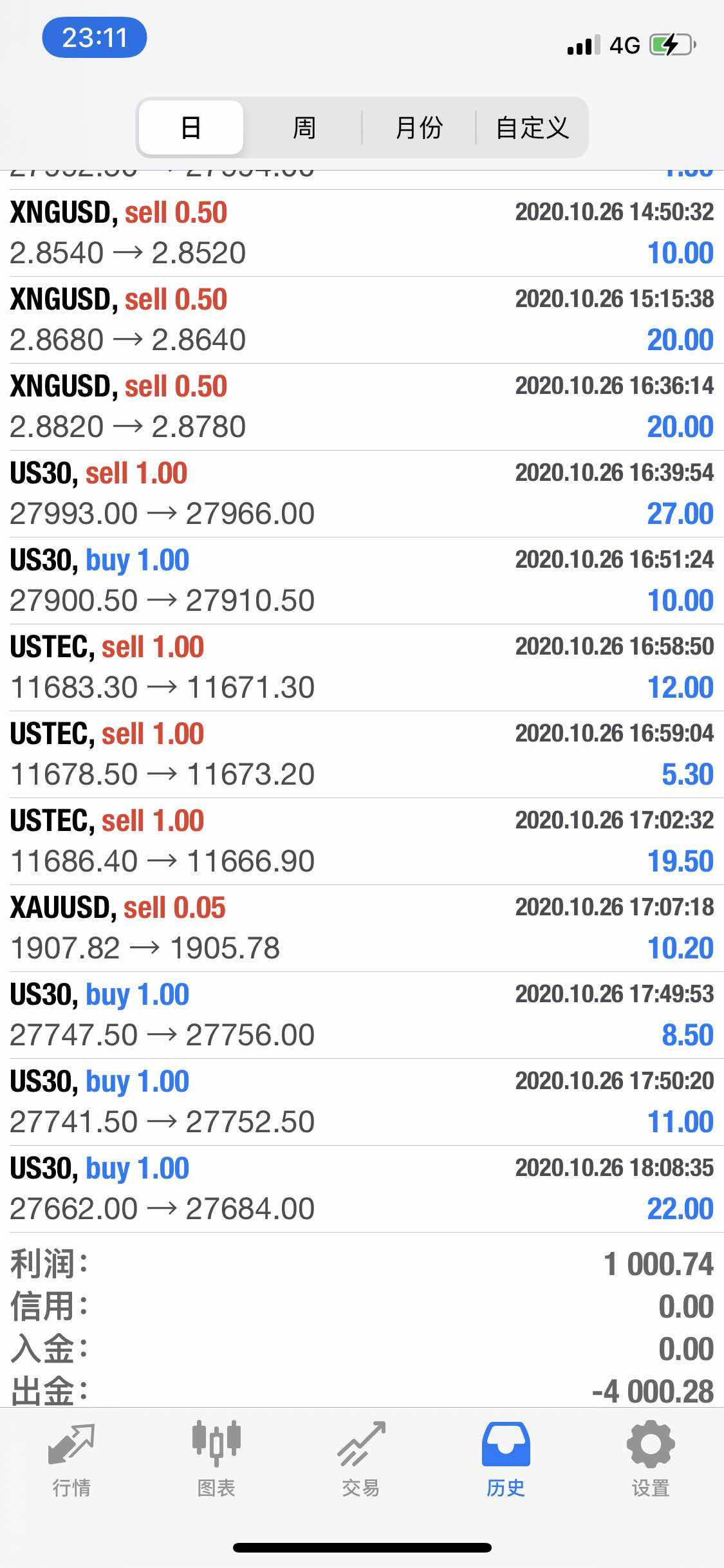Go to the 交易 tab
This screenshot has height=1568, width=724.
pyautogui.click(x=361, y=1459)
